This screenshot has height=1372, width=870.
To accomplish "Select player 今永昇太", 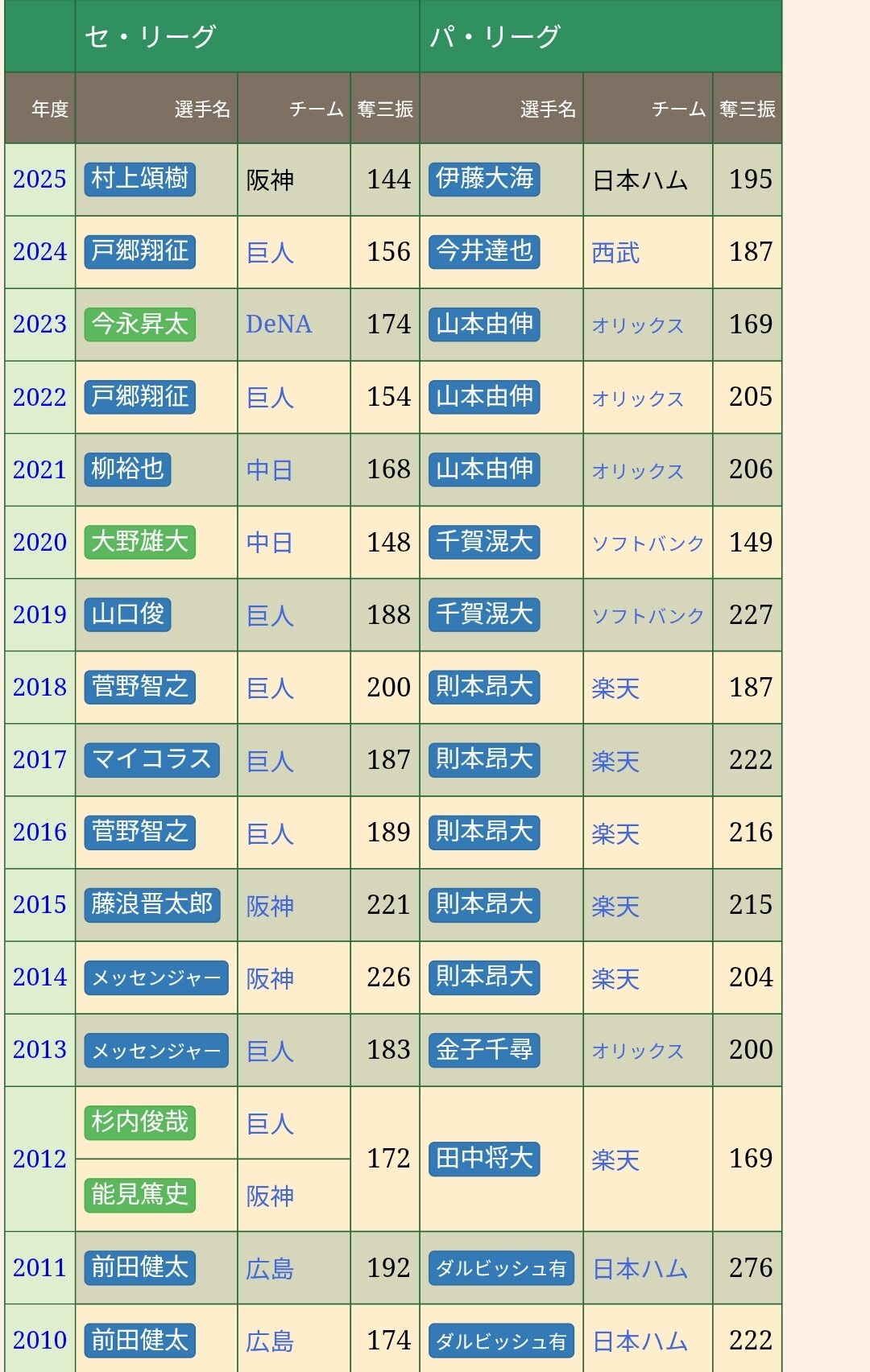I will click(x=139, y=324).
